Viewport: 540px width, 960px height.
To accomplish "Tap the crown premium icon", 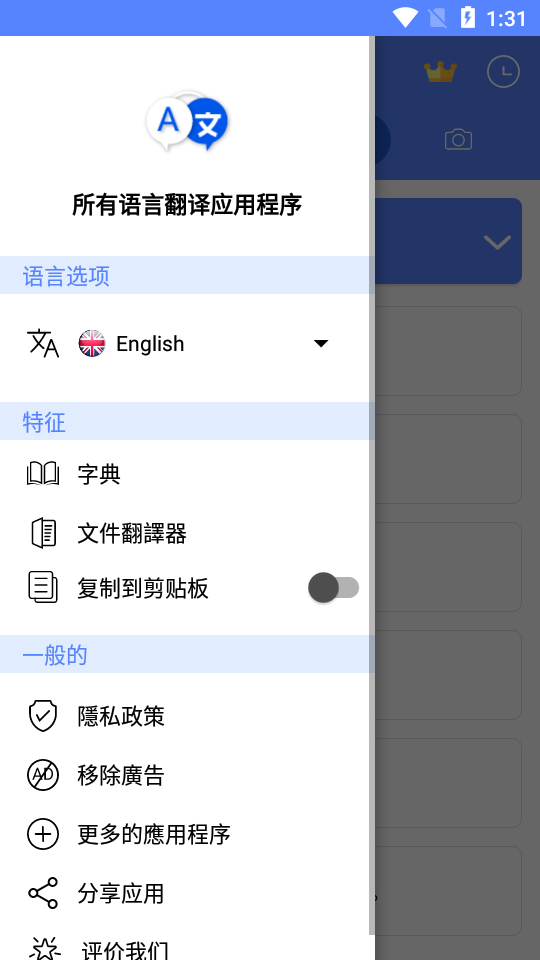I will tap(441, 72).
